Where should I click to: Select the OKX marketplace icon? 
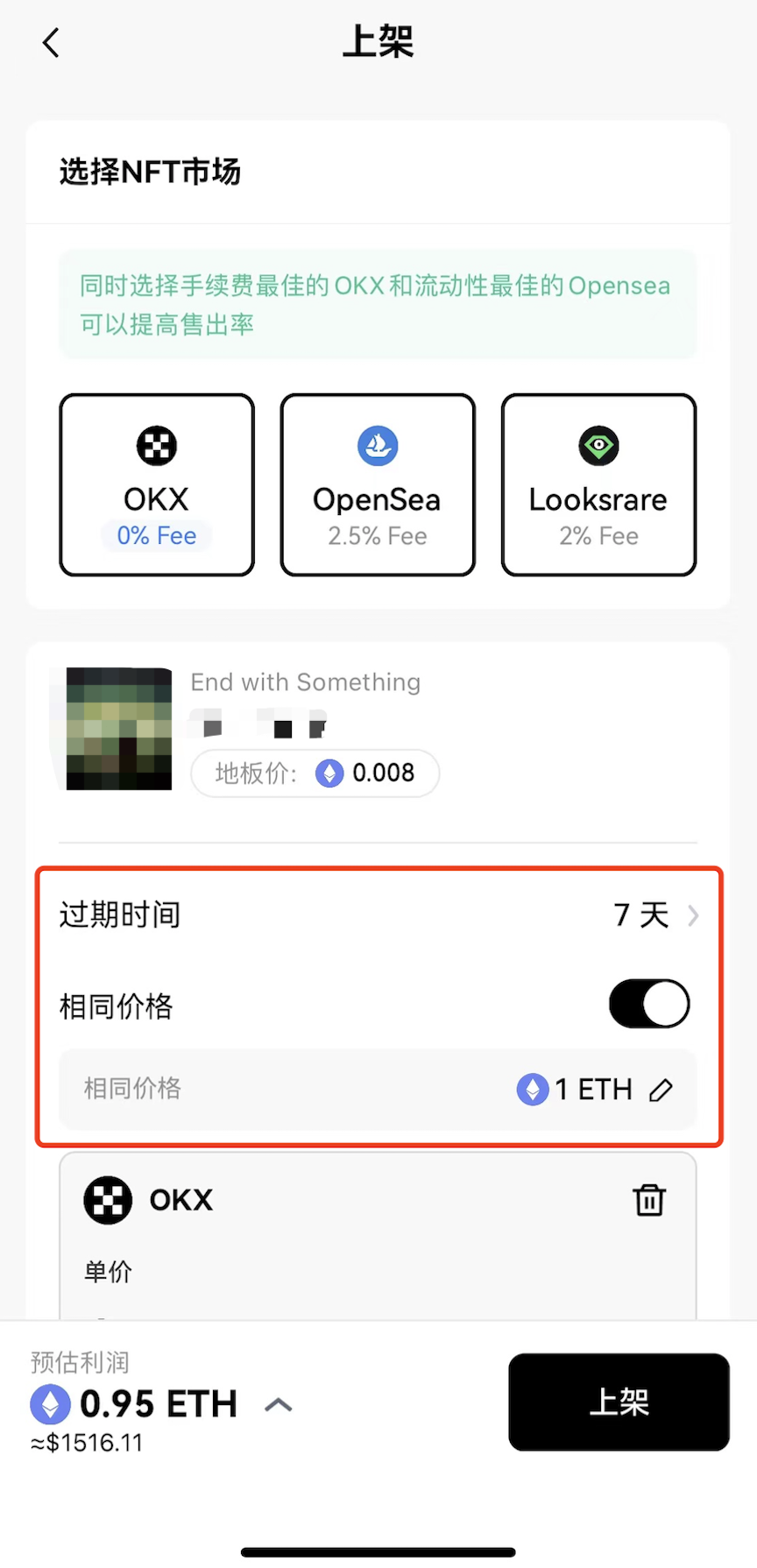(x=156, y=445)
